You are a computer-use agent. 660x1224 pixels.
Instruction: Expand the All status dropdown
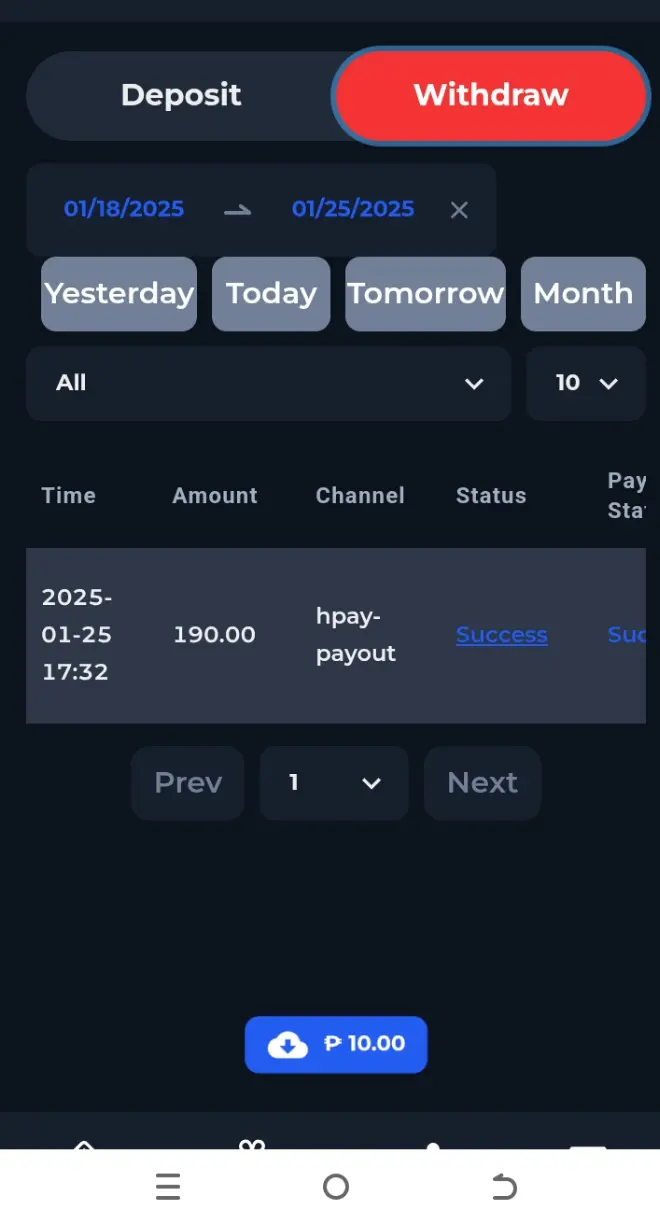pyautogui.click(x=268, y=383)
